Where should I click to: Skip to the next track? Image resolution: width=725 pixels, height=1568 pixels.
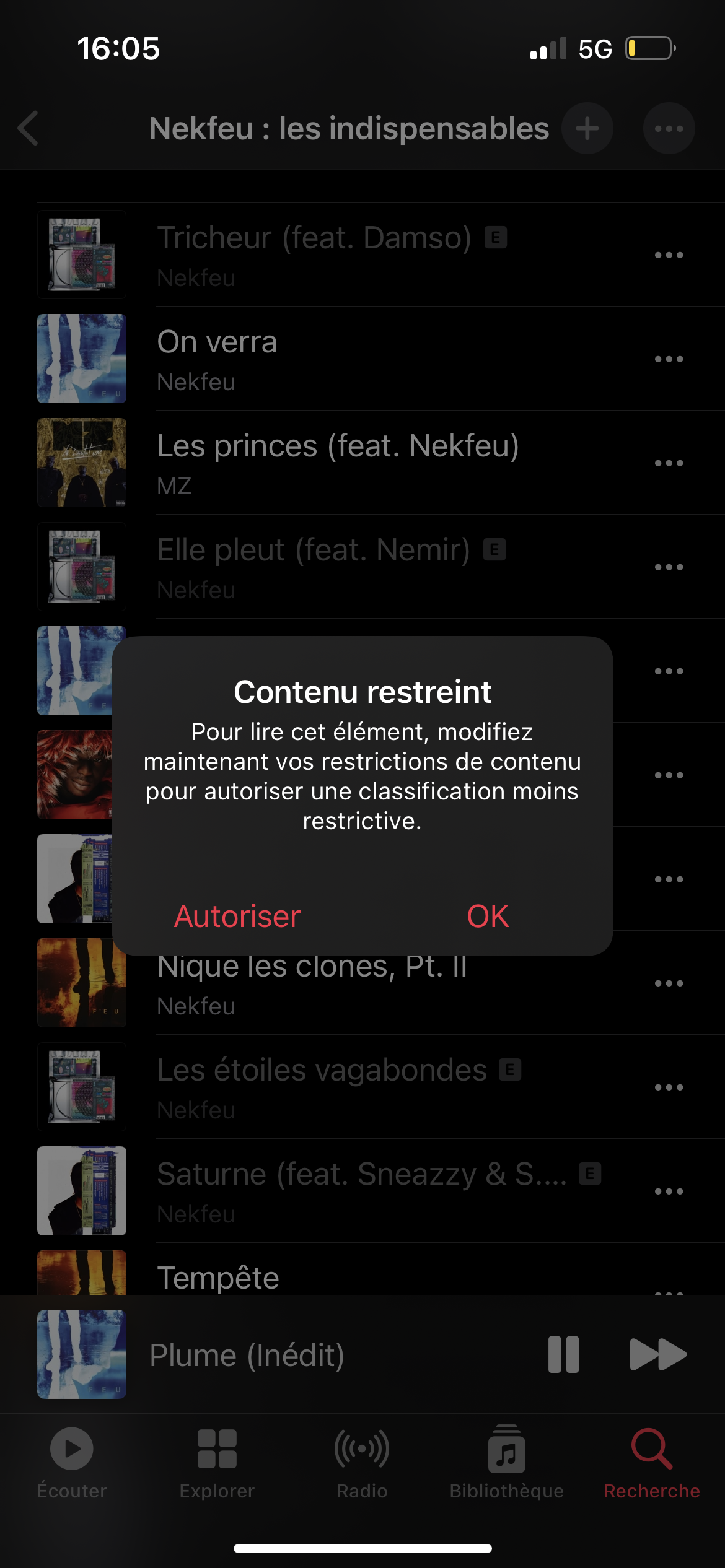[657, 1355]
